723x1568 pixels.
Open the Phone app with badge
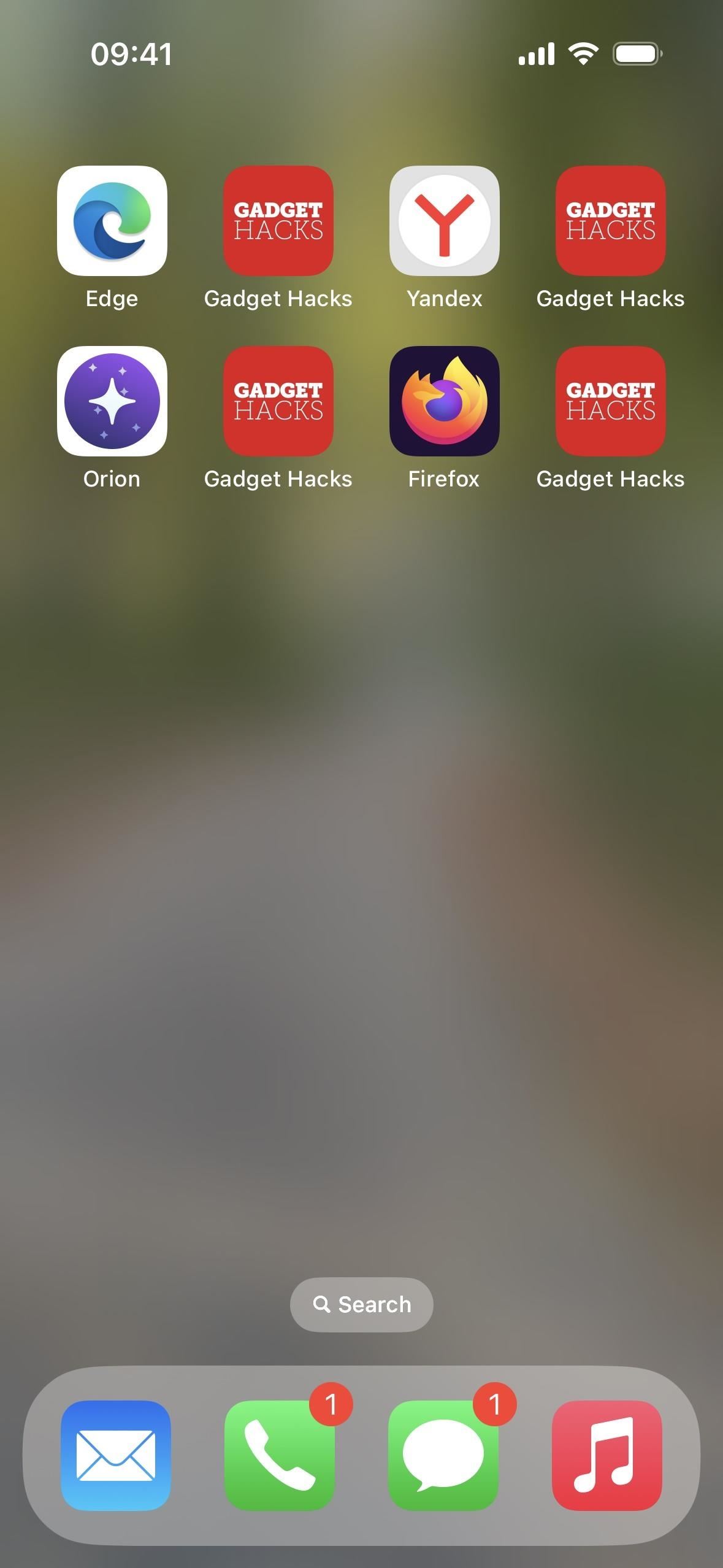pos(280,1455)
